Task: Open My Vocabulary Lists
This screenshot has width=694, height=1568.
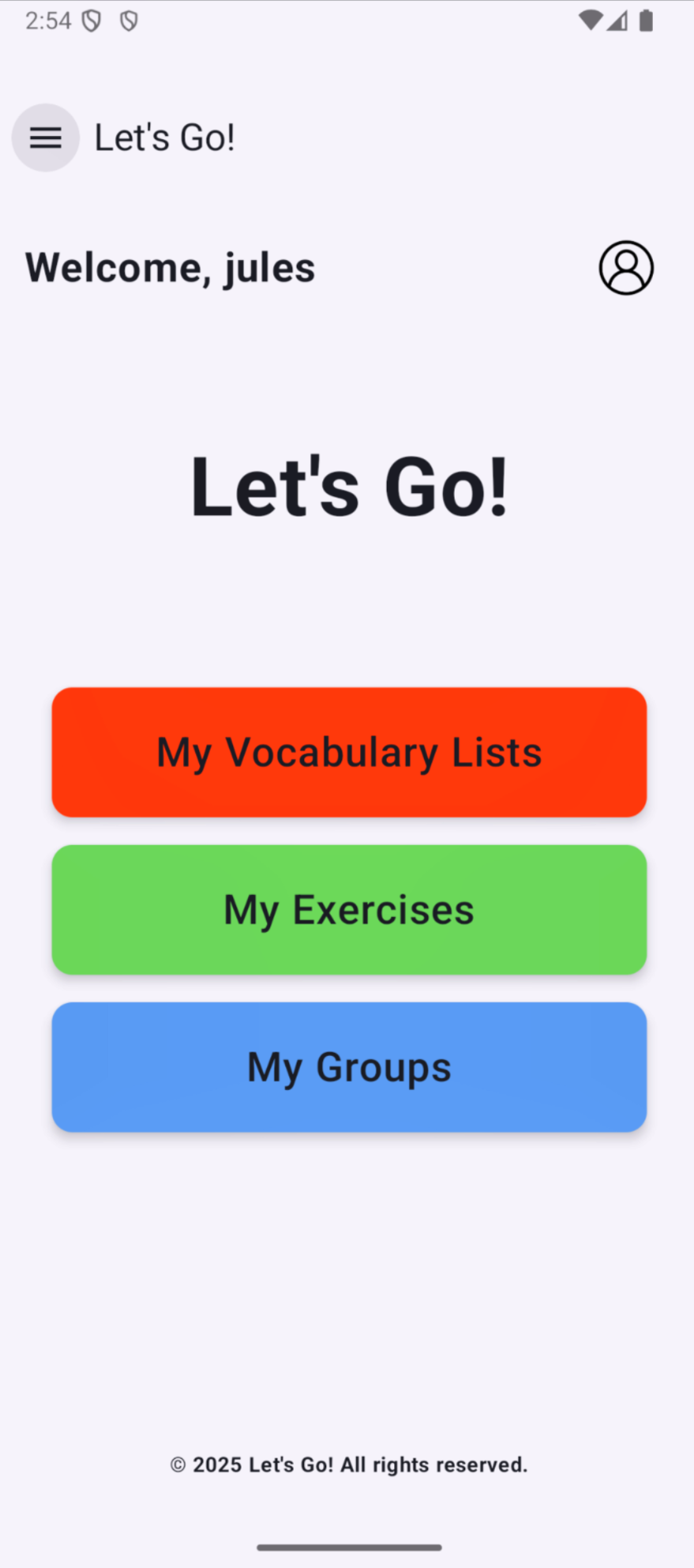Action: tap(349, 752)
